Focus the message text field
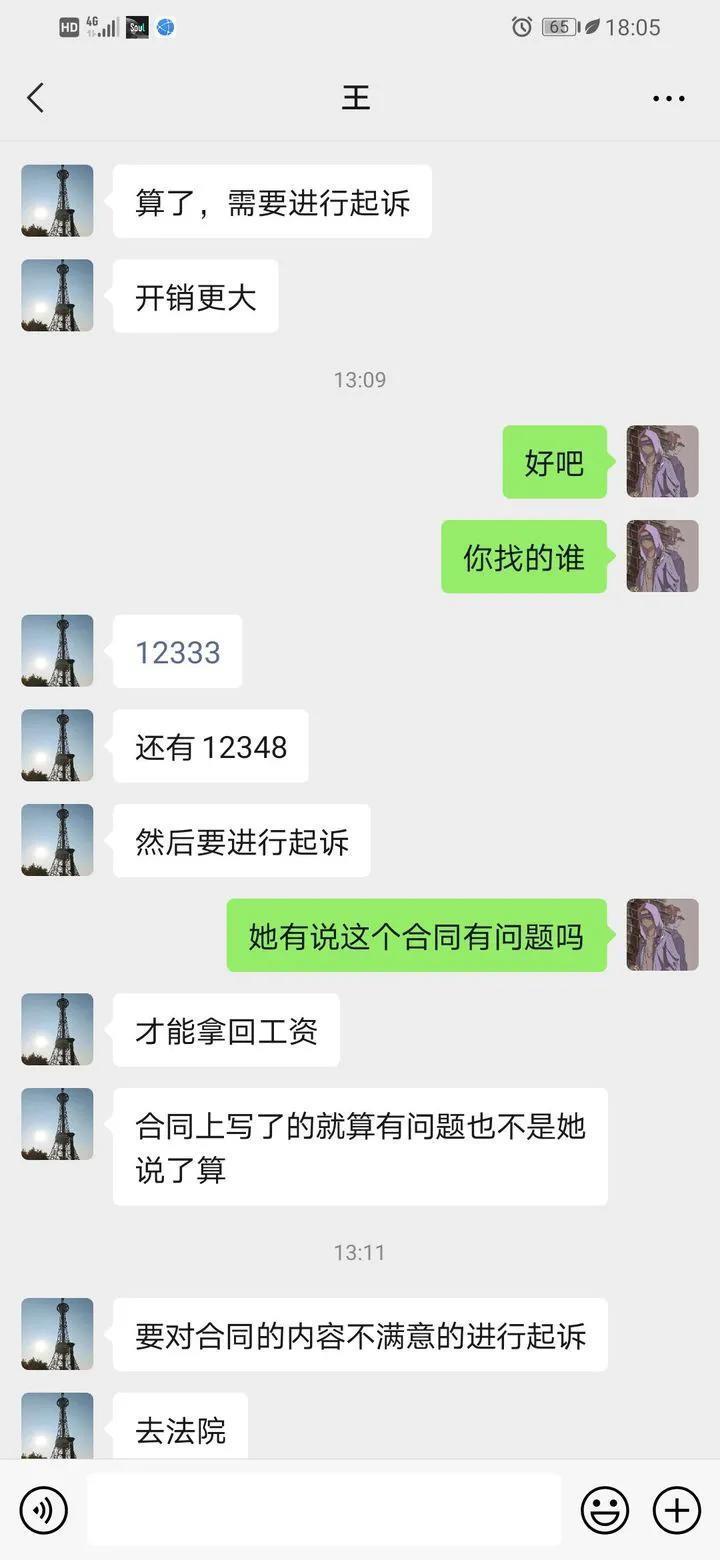 [x=323, y=1509]
